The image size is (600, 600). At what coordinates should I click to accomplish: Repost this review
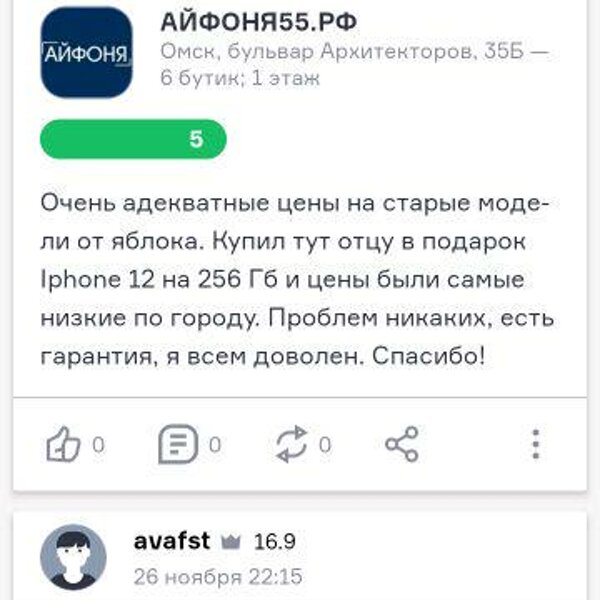(292, 444)
